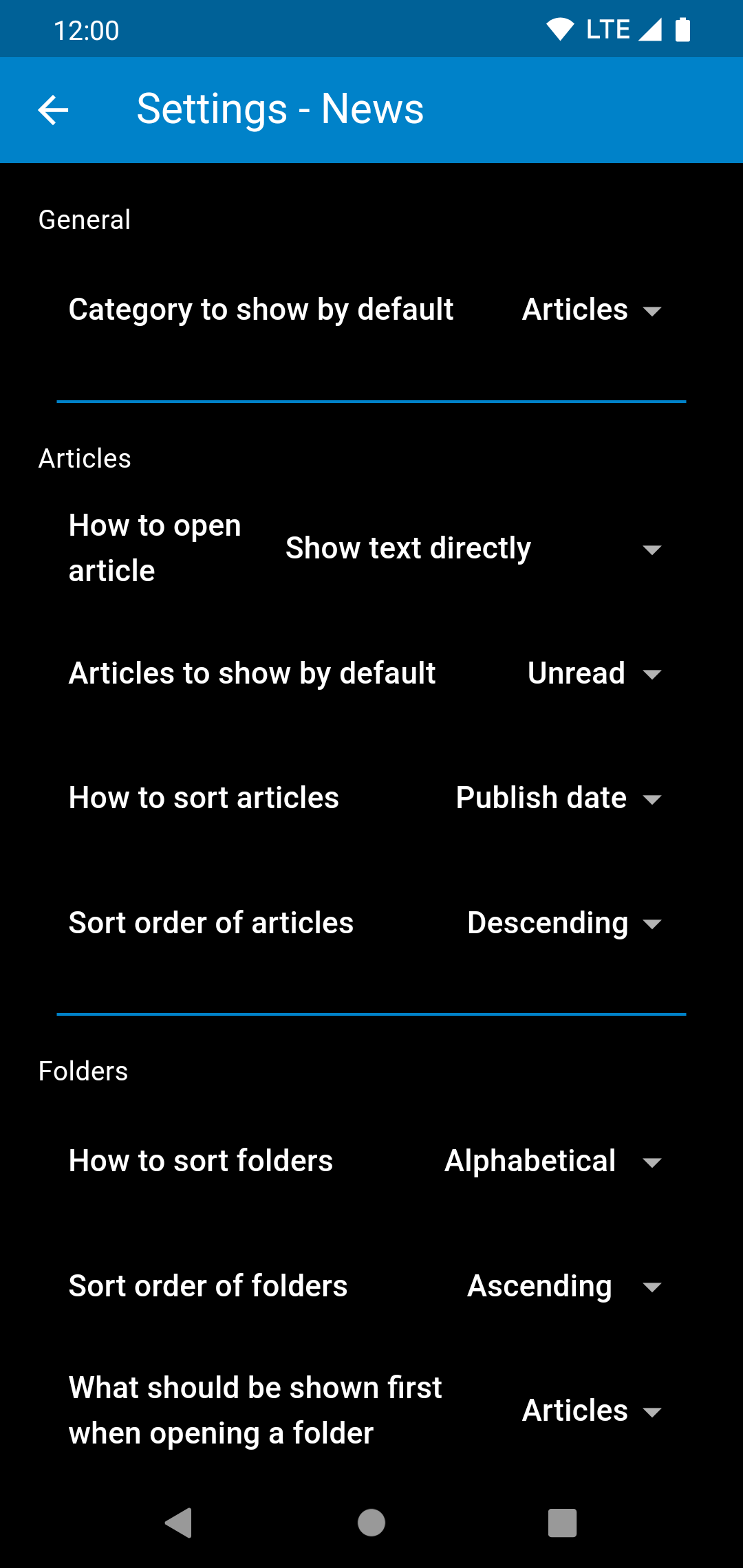This screenshot has height=1568, width=743.
Task: Tap the system home button
Action: point(371,1523)
